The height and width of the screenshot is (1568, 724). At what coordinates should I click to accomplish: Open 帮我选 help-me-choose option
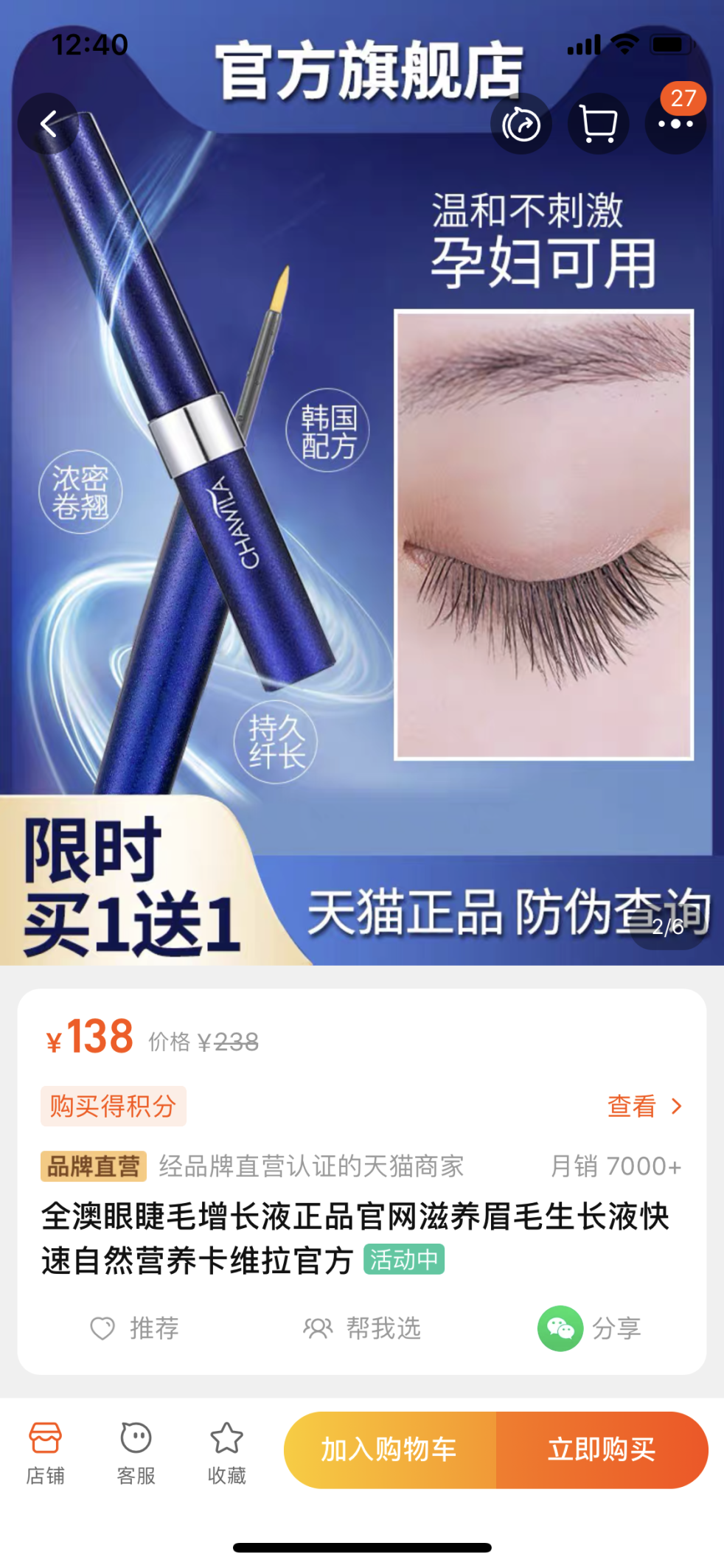click(362, 1328)
